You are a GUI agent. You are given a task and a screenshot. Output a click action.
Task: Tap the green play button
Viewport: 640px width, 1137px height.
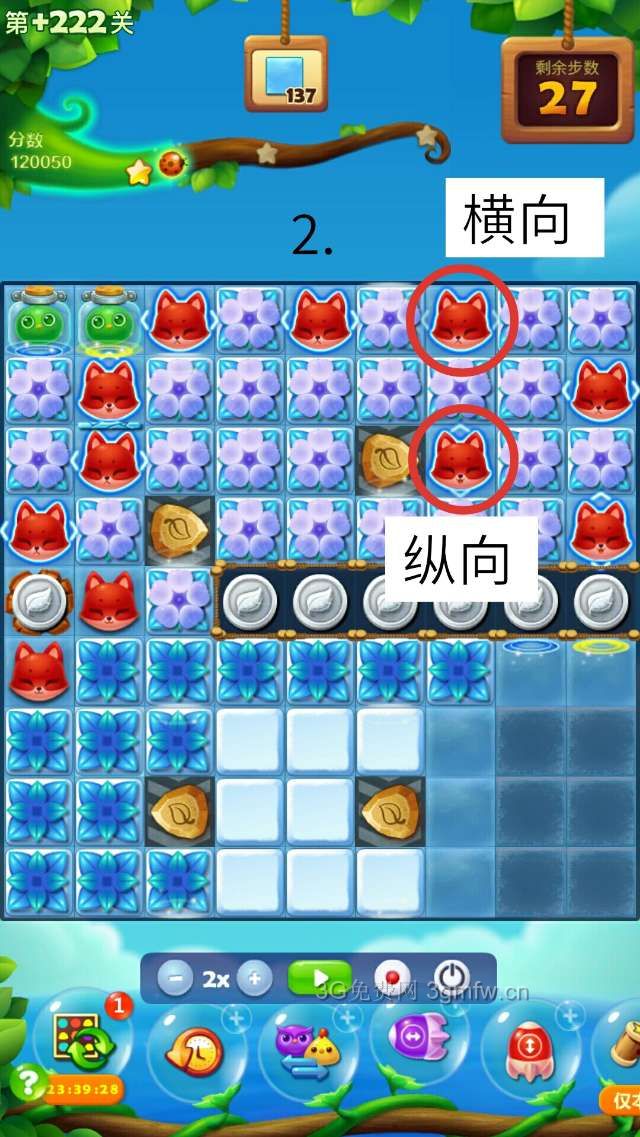click(320, 977)
